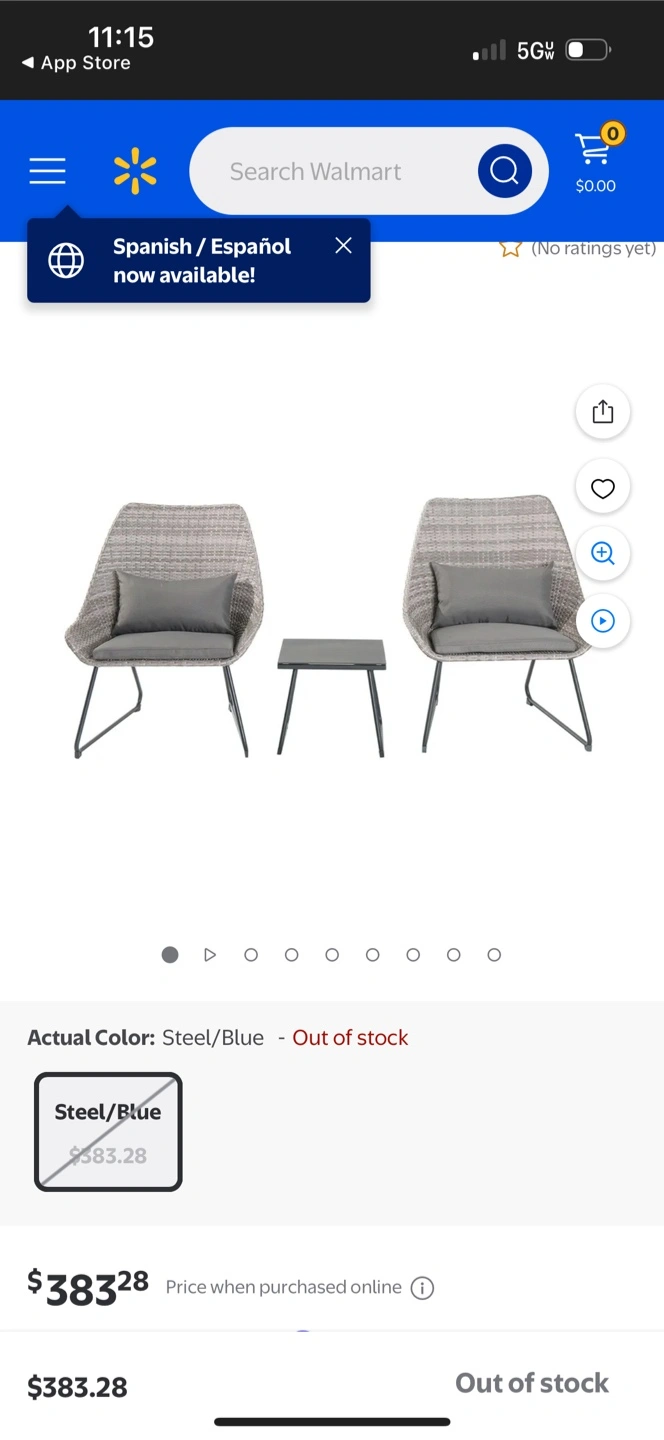Zoom into the product image
This screenshot has height=1440, width=664.
click(x=603, y=553)
